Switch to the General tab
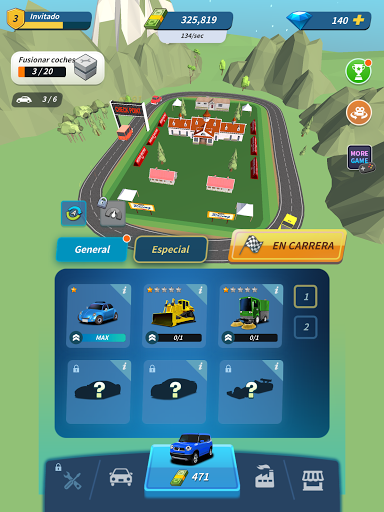This screenshot has height=512, width=384. 92,249
